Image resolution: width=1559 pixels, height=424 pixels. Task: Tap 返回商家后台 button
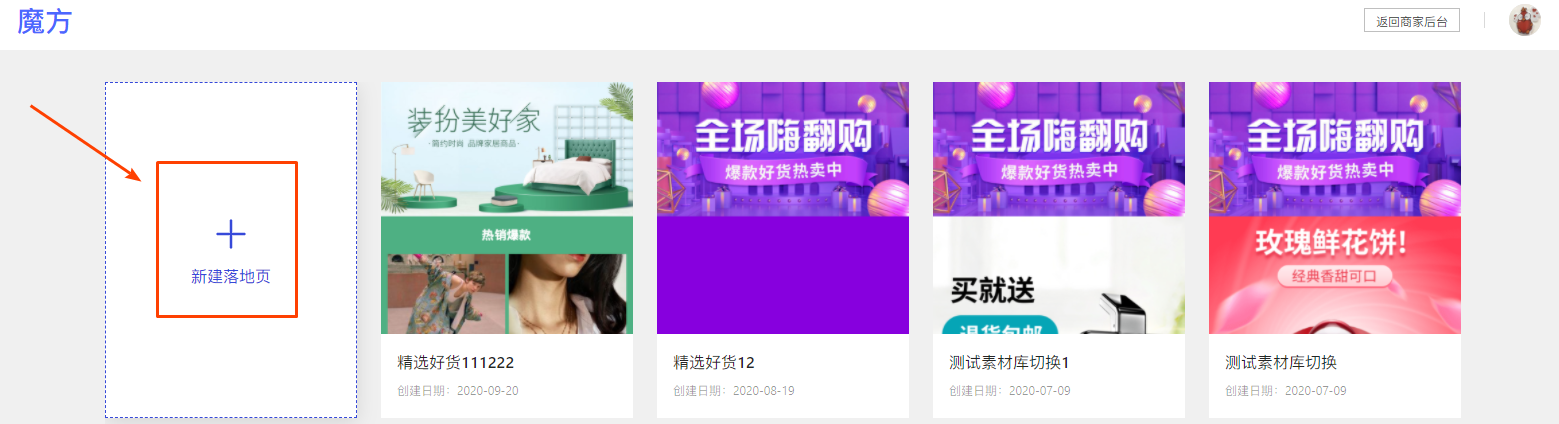click(x=1411, y=21)
